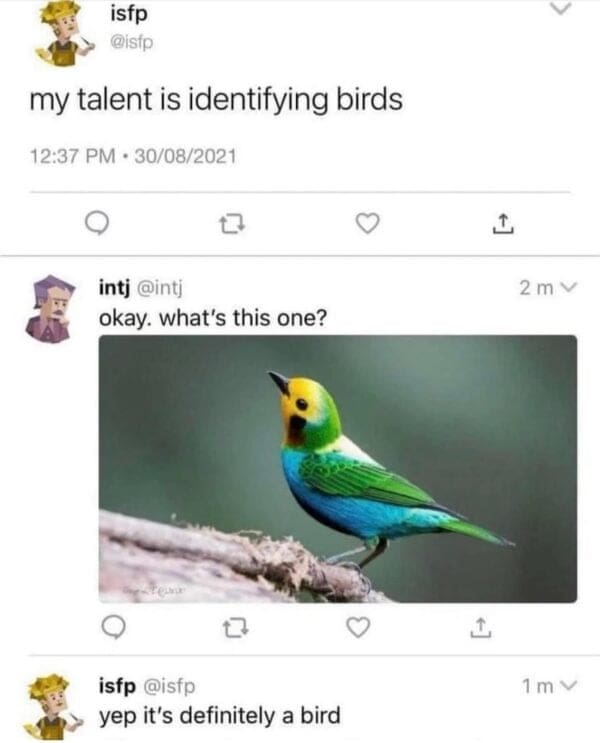Open the bird photo in intj's reply
Viewport: 600px width, 743px height.
tap(337, 468)
